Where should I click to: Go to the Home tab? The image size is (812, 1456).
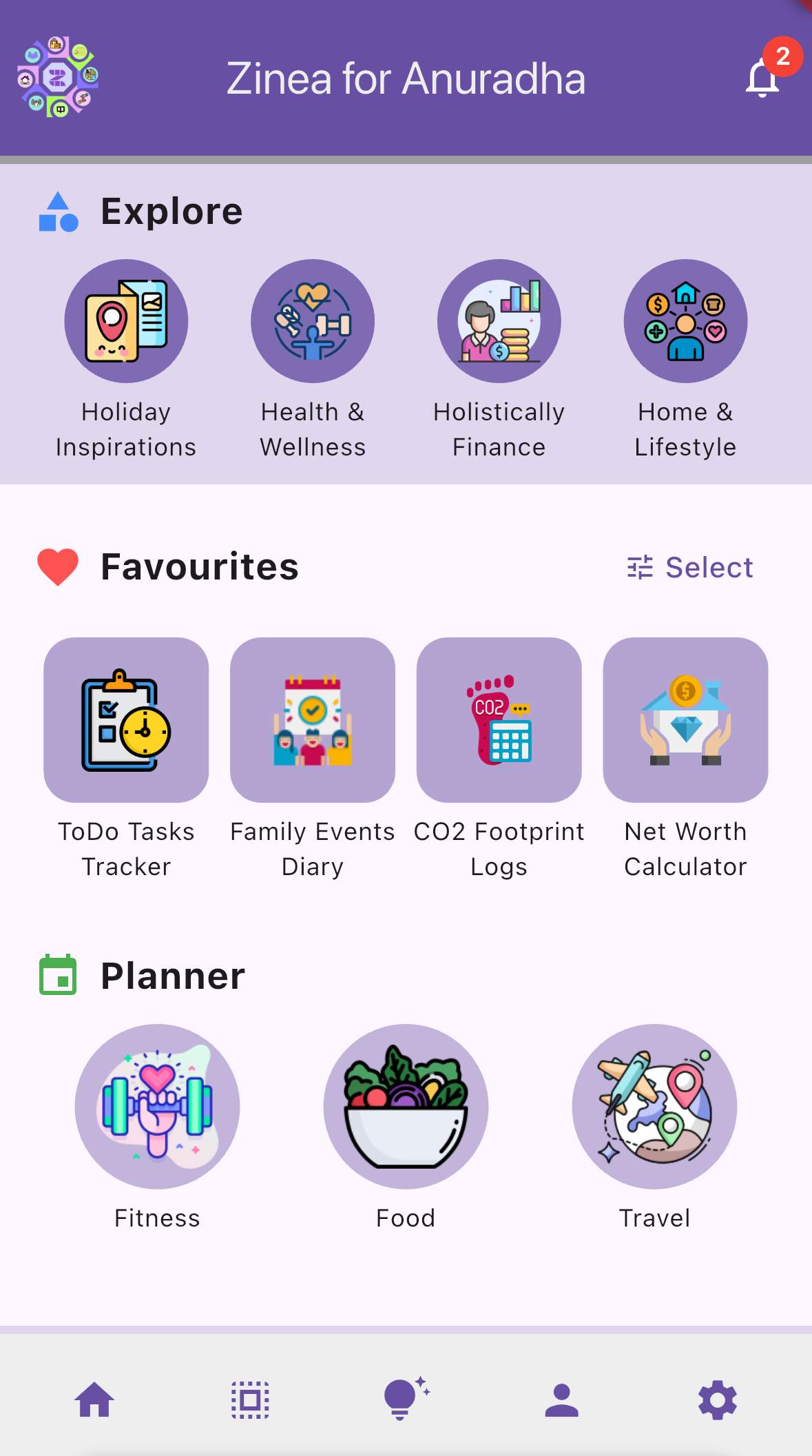tap(94, 1399)
